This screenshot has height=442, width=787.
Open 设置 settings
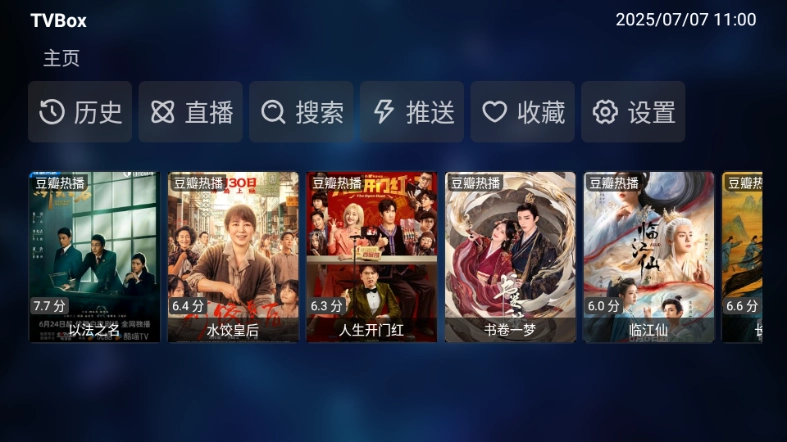[634, 112]
